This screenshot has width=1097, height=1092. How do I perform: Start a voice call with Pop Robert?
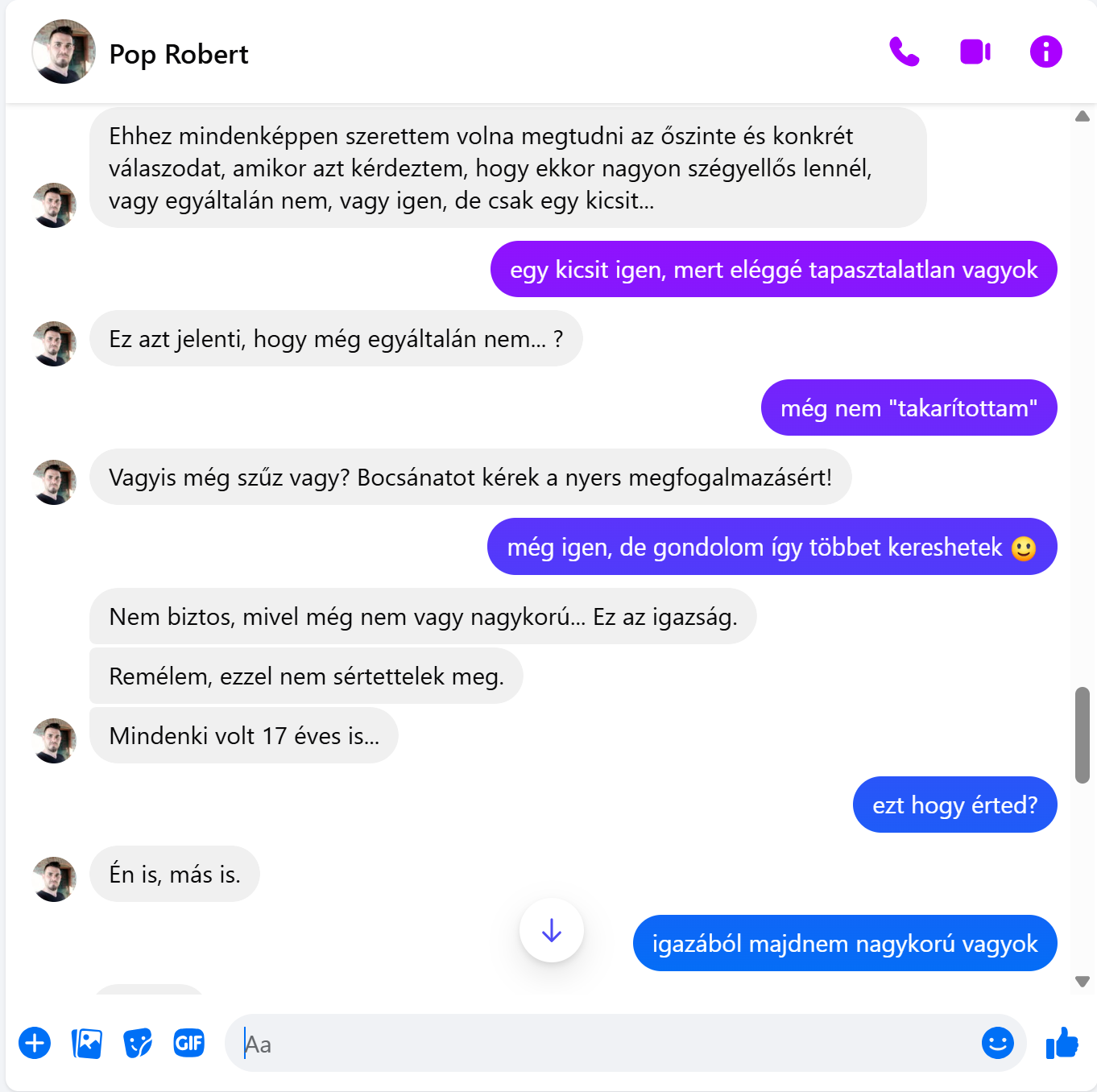(904, 52)
